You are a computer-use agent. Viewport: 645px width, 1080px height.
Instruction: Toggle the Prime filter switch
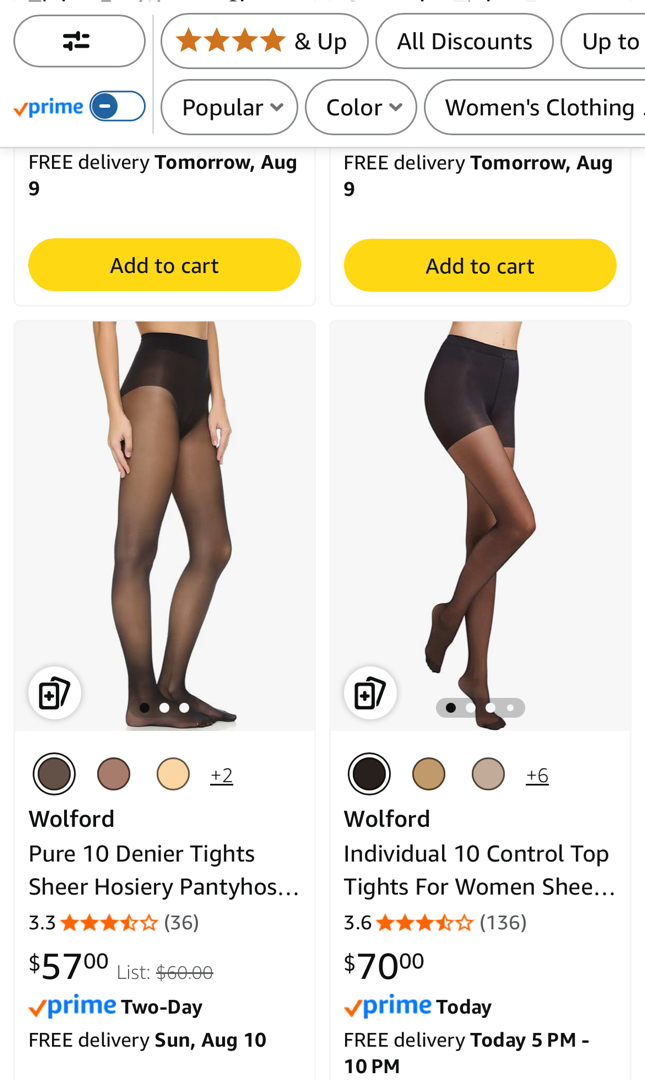click(x=117, y=106)
